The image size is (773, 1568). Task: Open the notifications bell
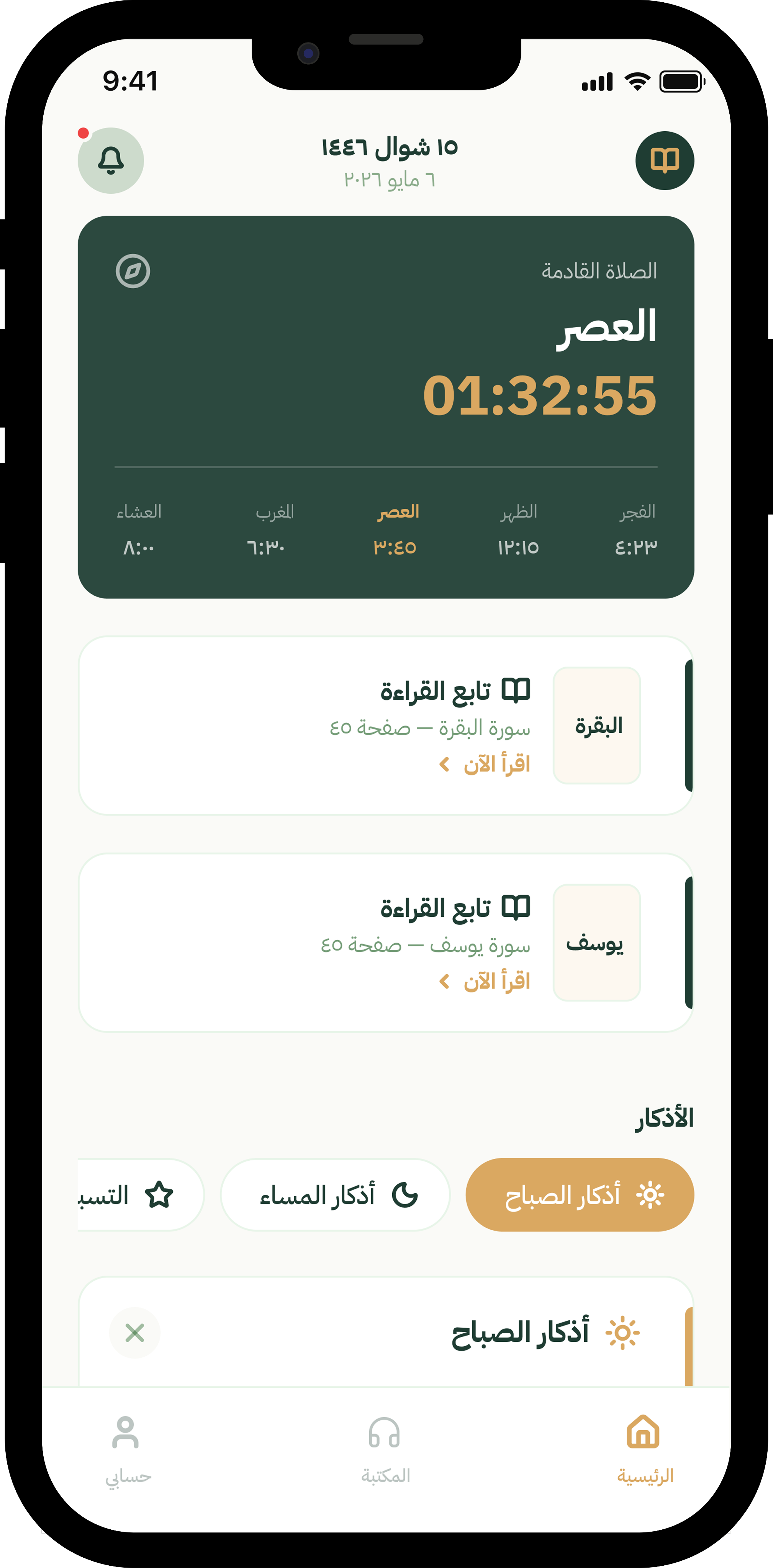point(111,161)
